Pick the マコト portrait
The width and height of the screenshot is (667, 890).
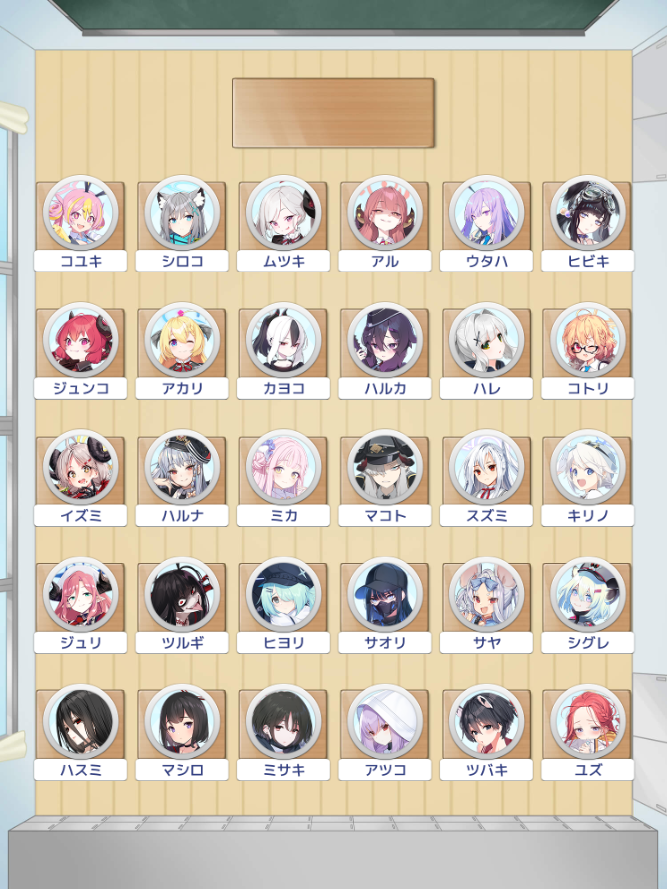[x=385, y=467]
